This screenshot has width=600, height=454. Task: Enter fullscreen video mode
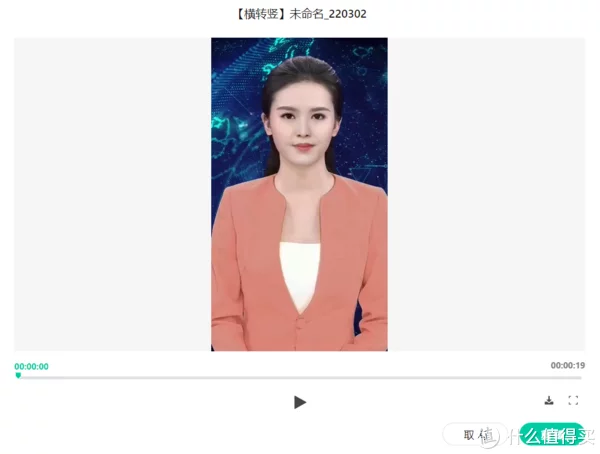click(x=573, y=401)
